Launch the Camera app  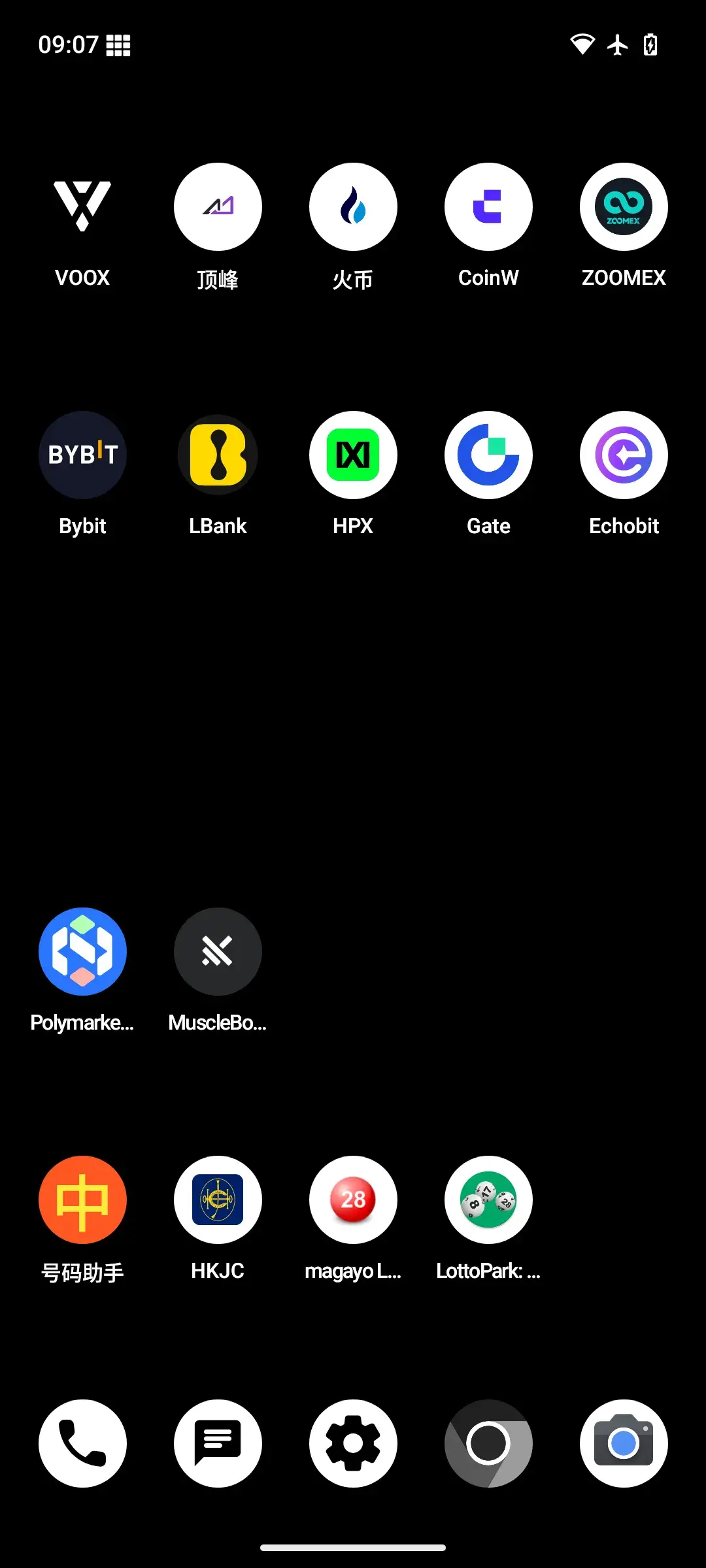624,1443
